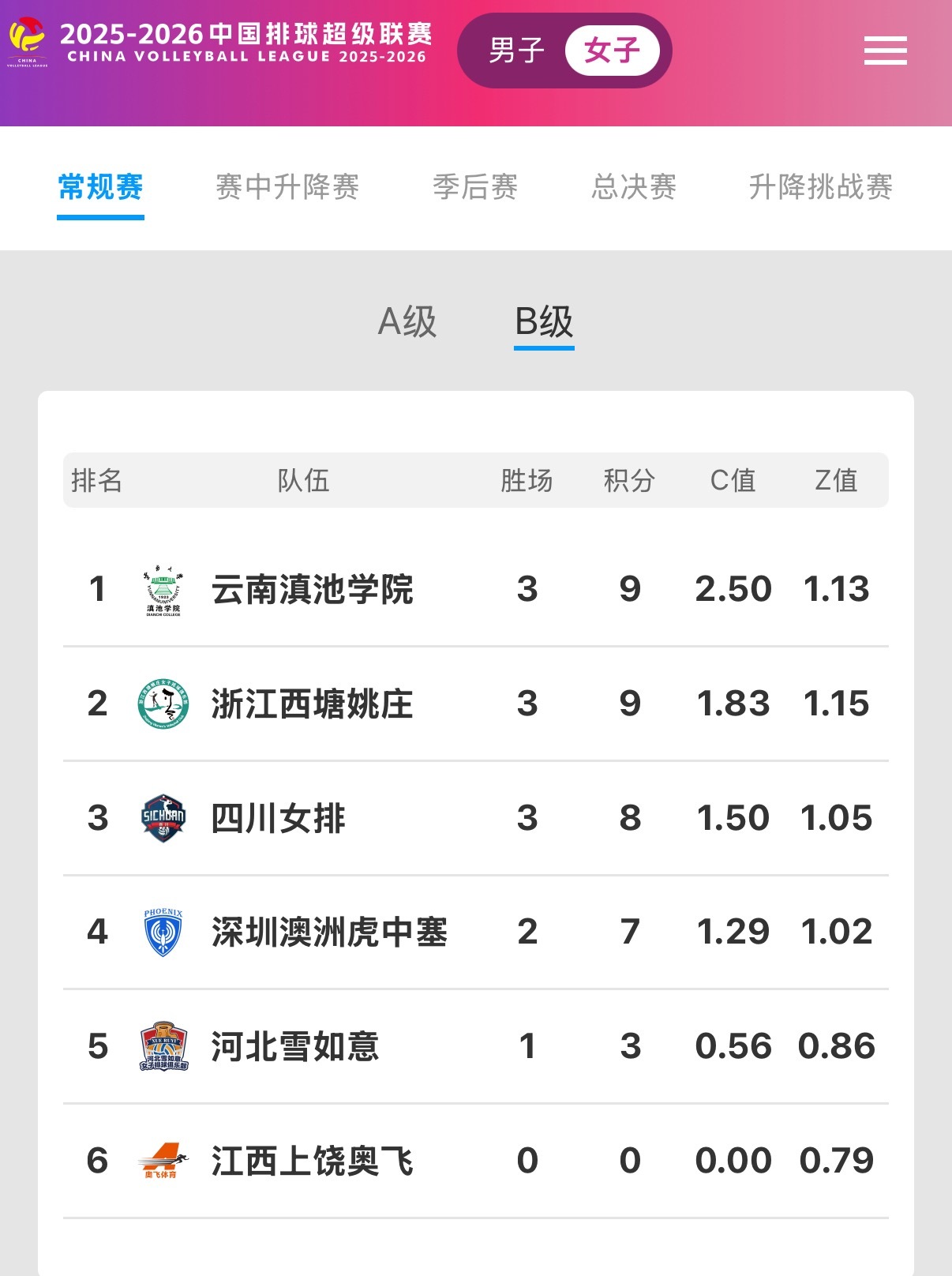Open the 常规赛 tab
This screenshot has height=1276, width=952.
99,187
